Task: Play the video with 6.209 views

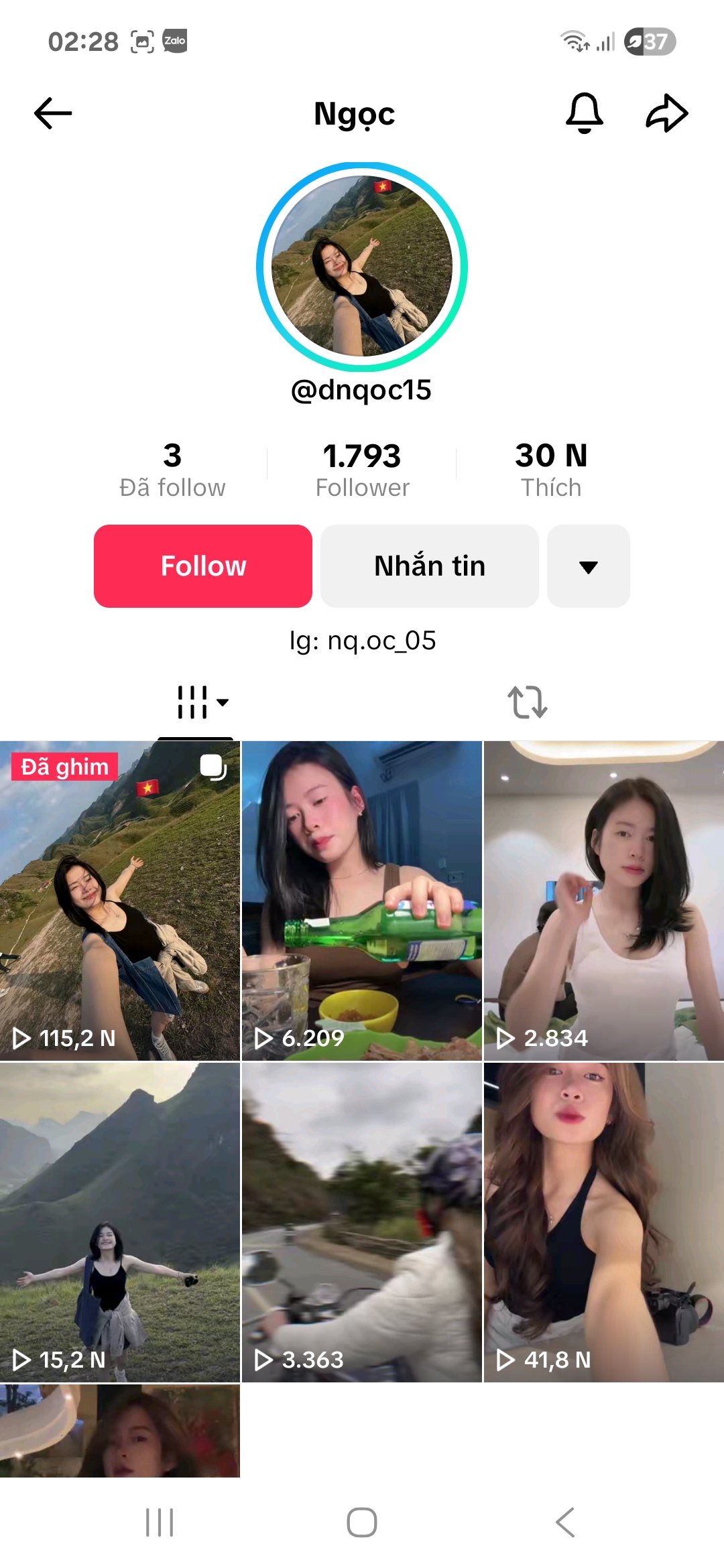Action: tap(362, 900)
